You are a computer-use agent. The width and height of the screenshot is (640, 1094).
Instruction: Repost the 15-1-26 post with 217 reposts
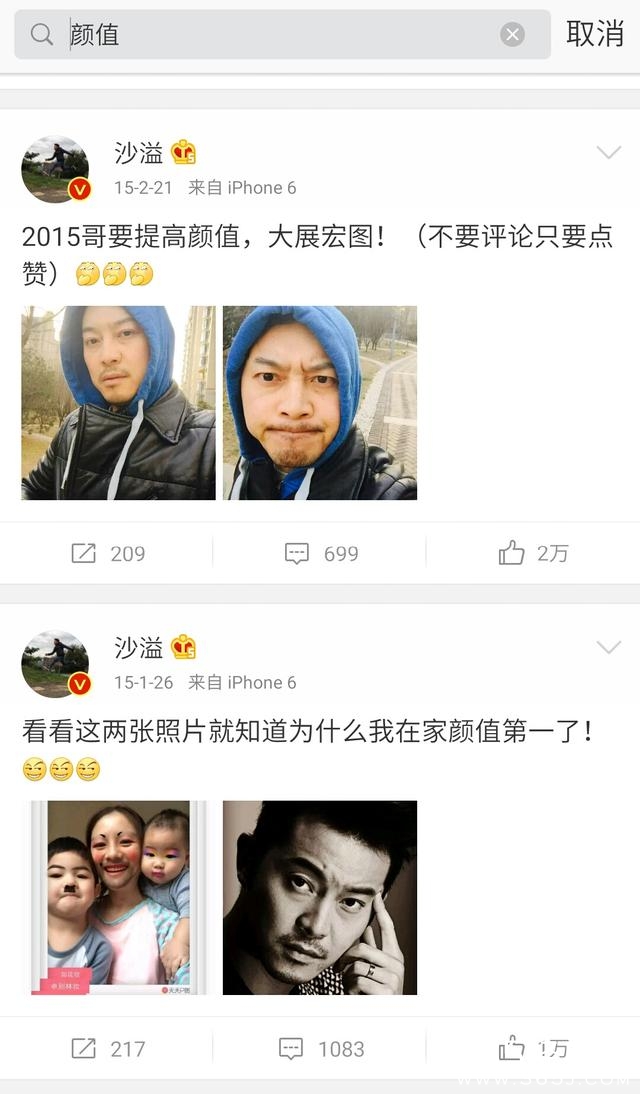click(x=107, y=1048)
